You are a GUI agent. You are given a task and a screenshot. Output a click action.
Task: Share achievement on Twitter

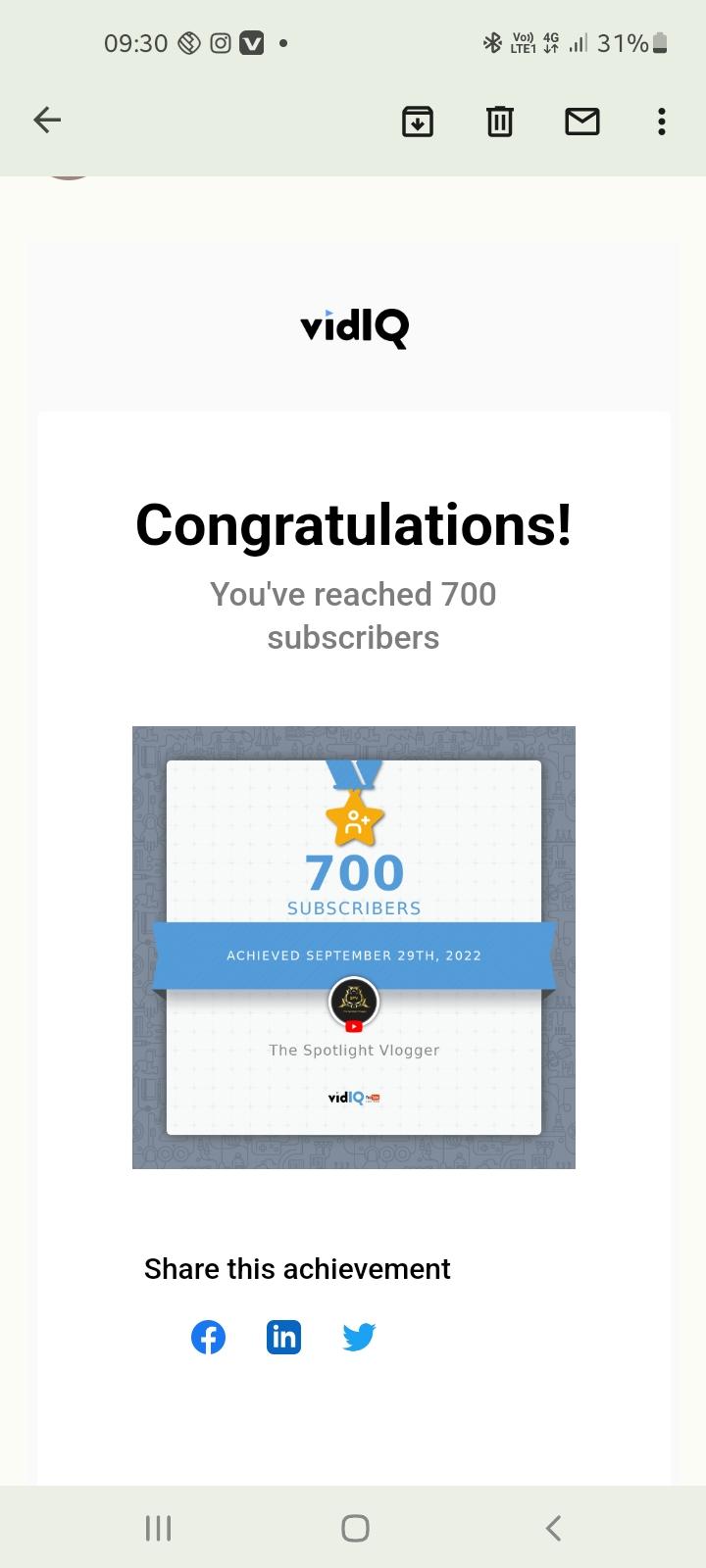click(360, 1337)
